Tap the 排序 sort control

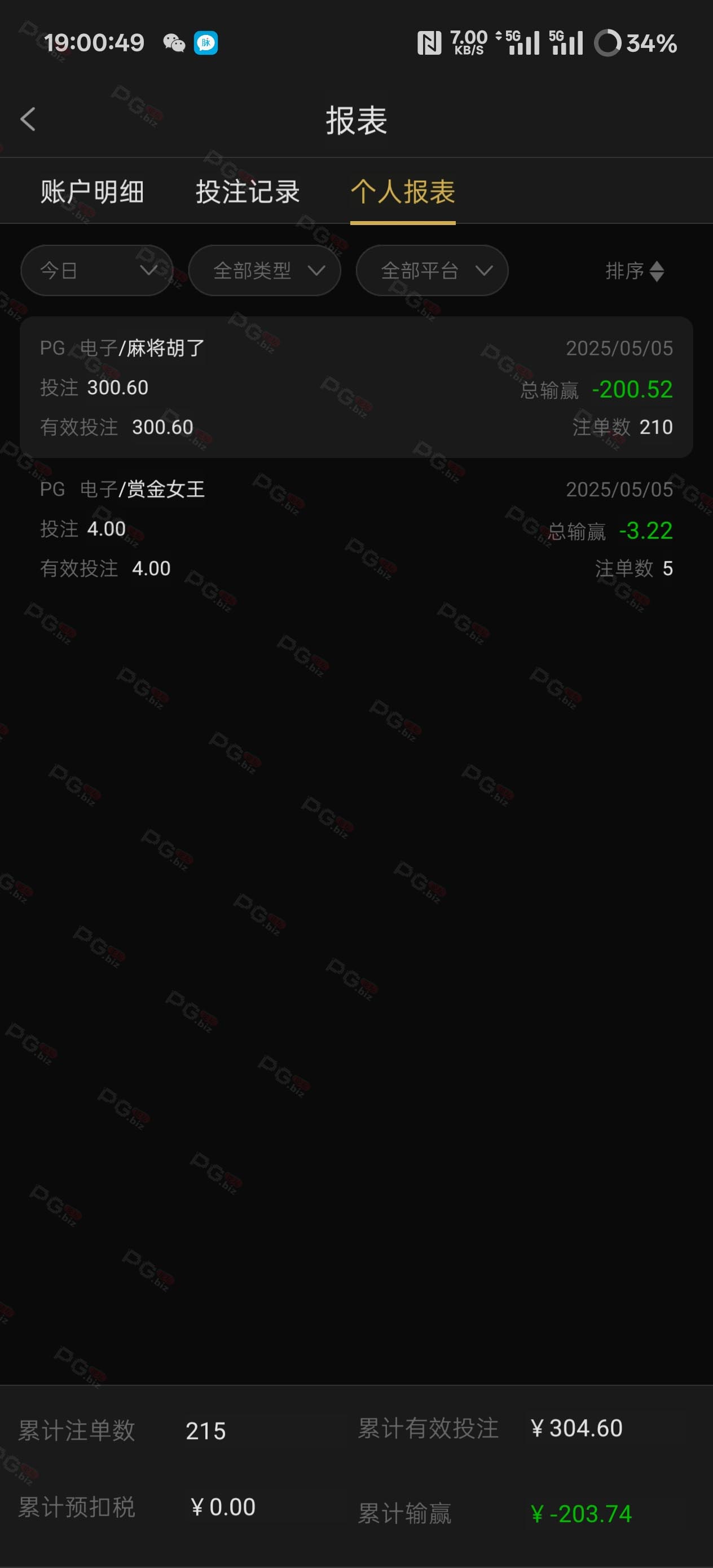[635, 271]
